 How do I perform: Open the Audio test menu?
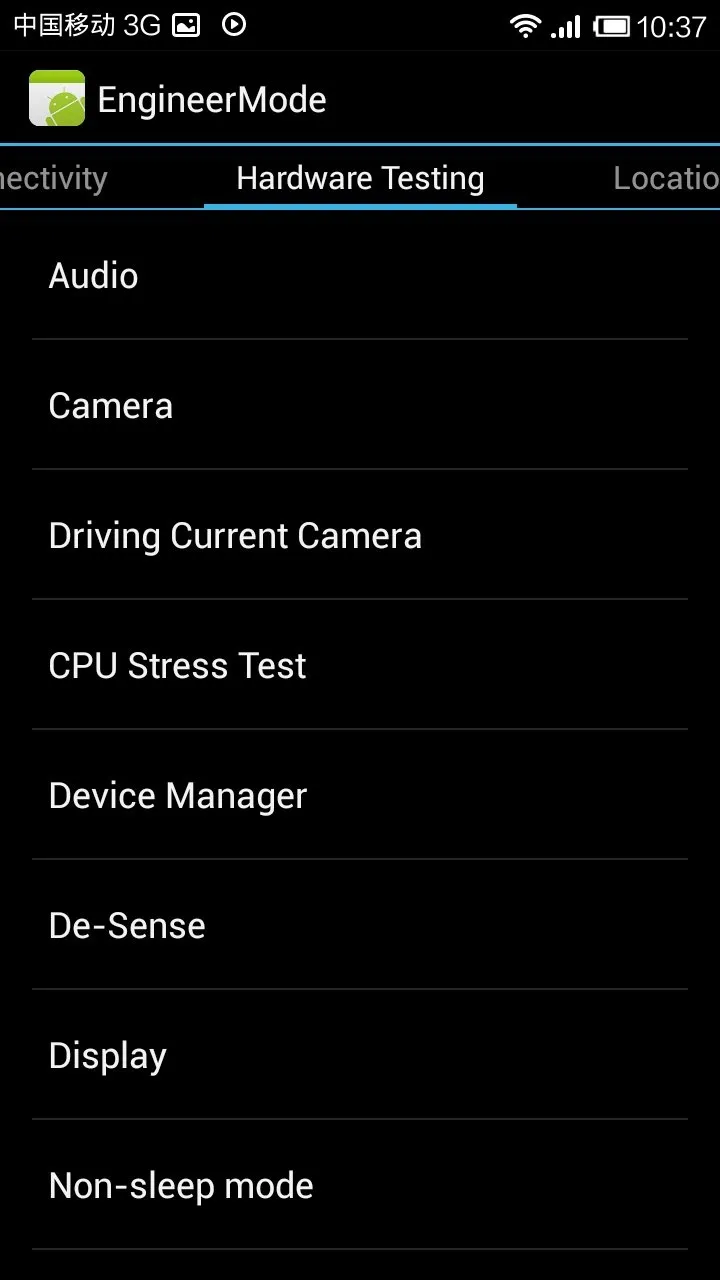click(x=360, y=275)
